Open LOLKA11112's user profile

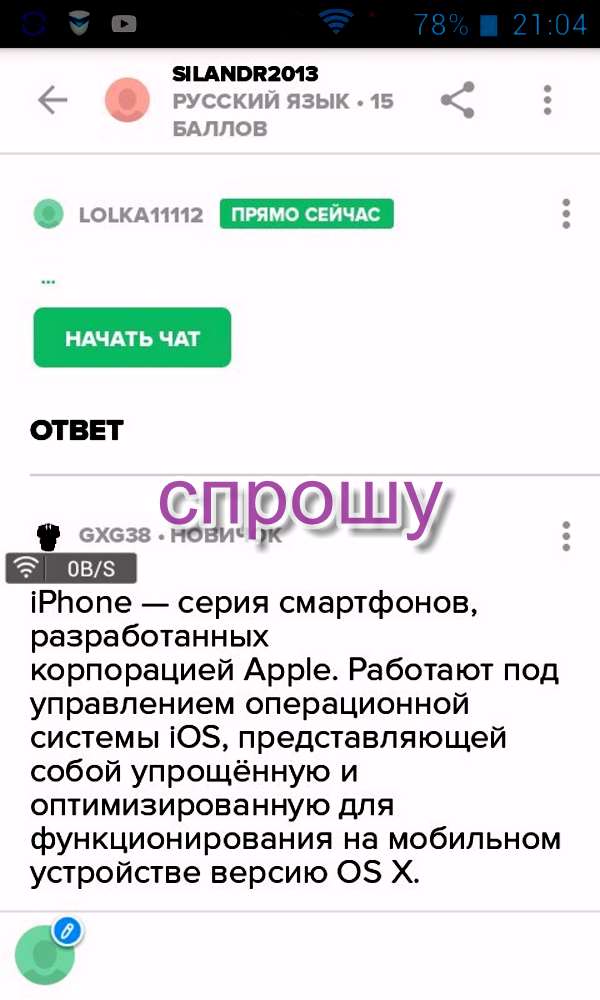point(139,214)
